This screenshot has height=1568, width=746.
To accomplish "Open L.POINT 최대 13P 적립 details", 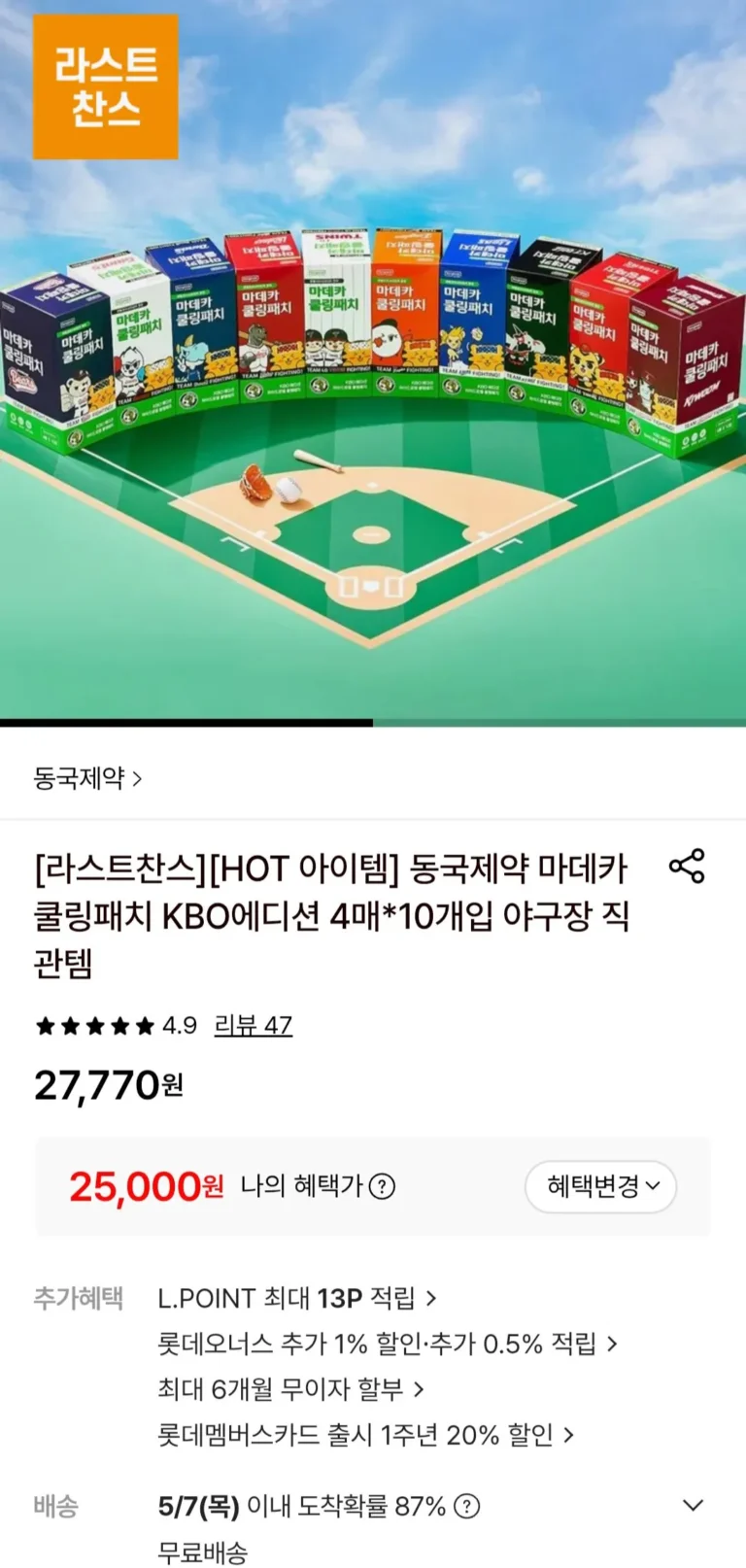I will [x=296, y=1298].
